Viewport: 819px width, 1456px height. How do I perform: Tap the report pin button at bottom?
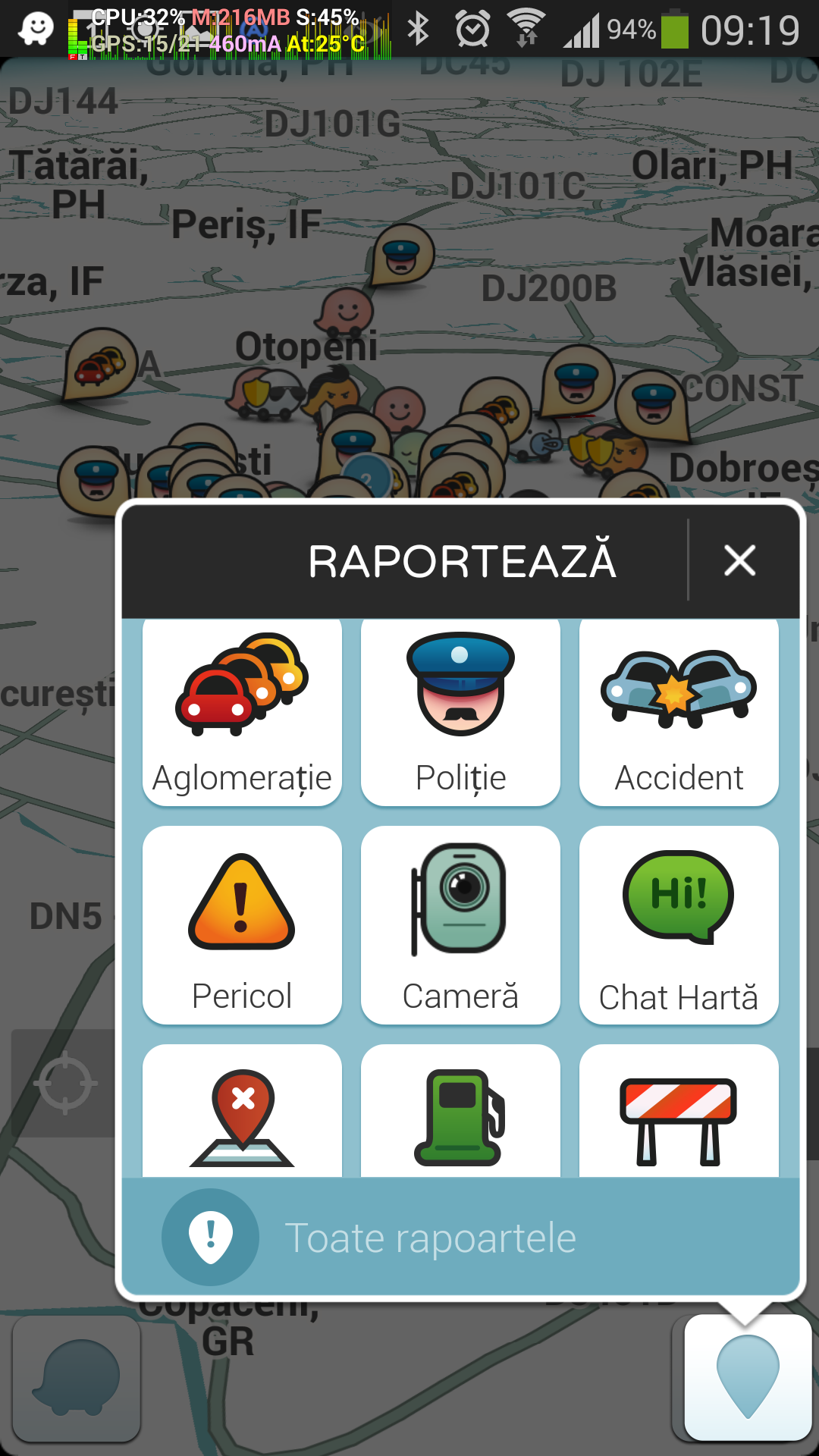point(748,1377)
